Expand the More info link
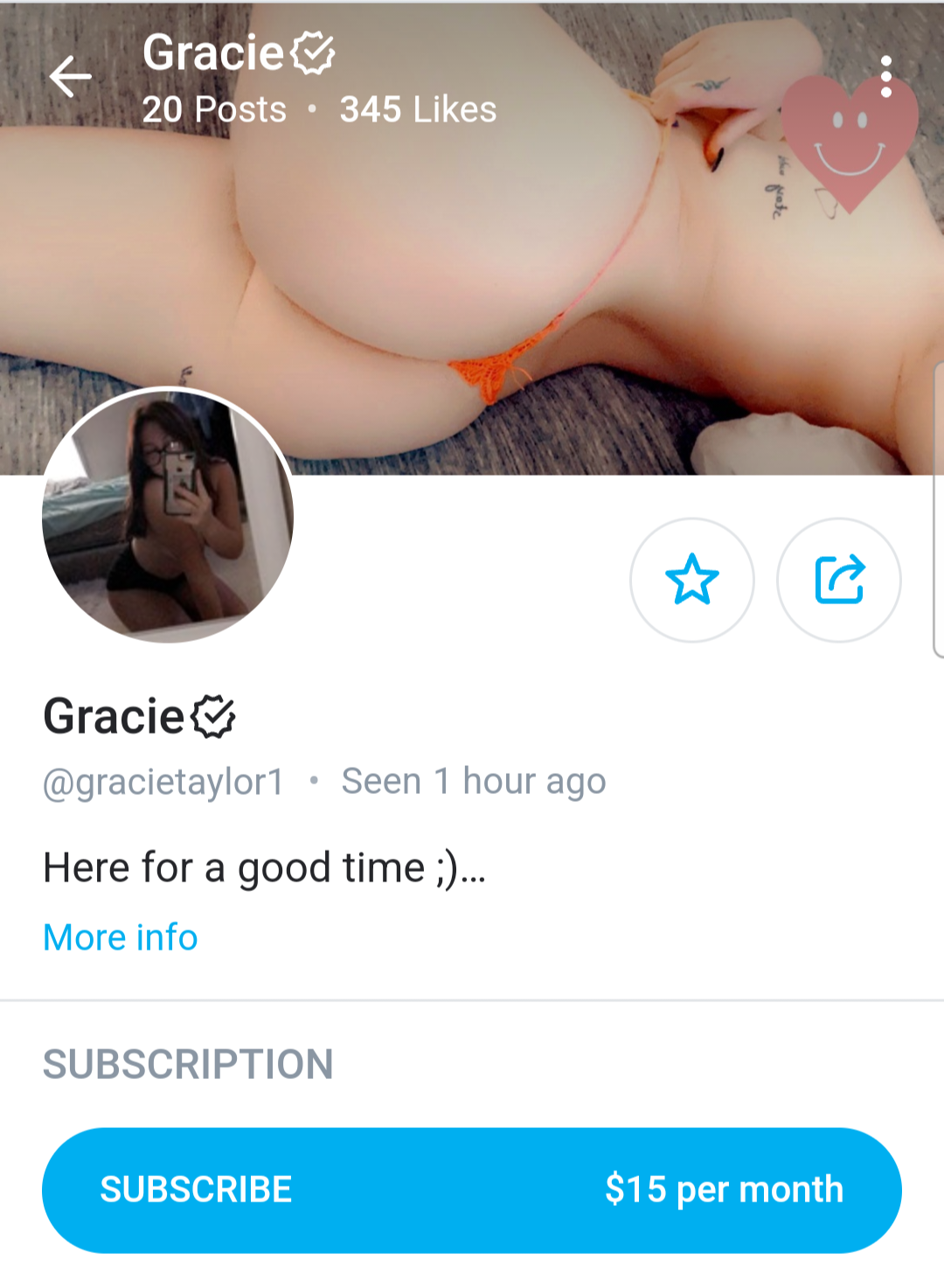 (121, 937)
